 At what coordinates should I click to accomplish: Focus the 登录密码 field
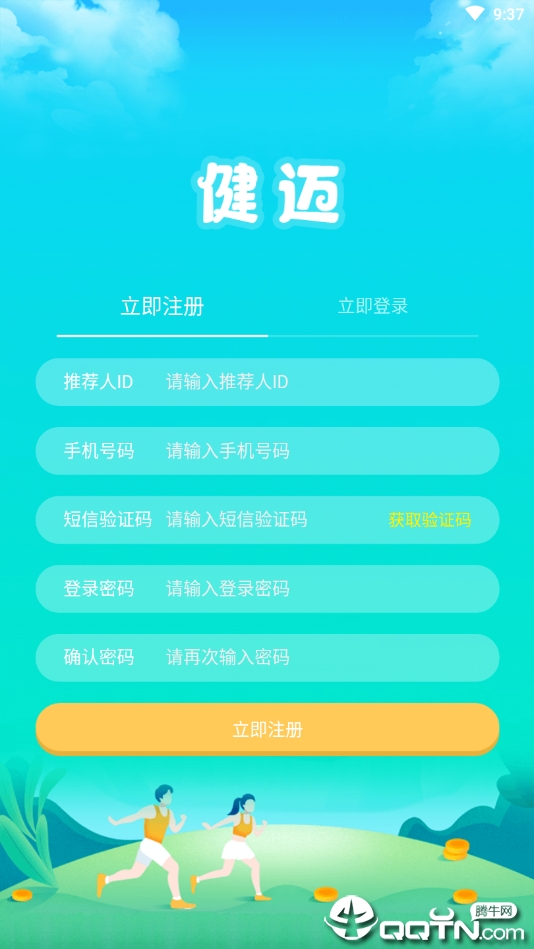267,589
